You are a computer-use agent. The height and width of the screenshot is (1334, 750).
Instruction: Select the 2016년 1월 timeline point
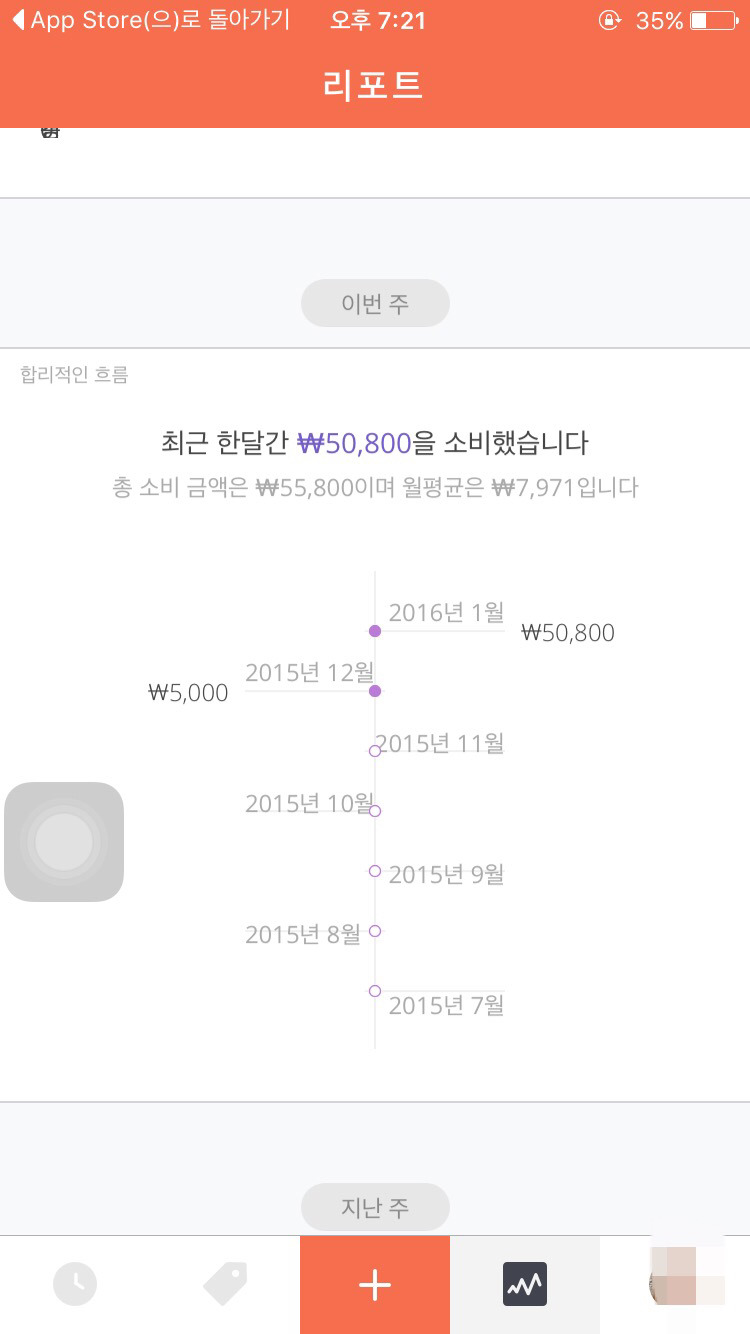(375, 631)
